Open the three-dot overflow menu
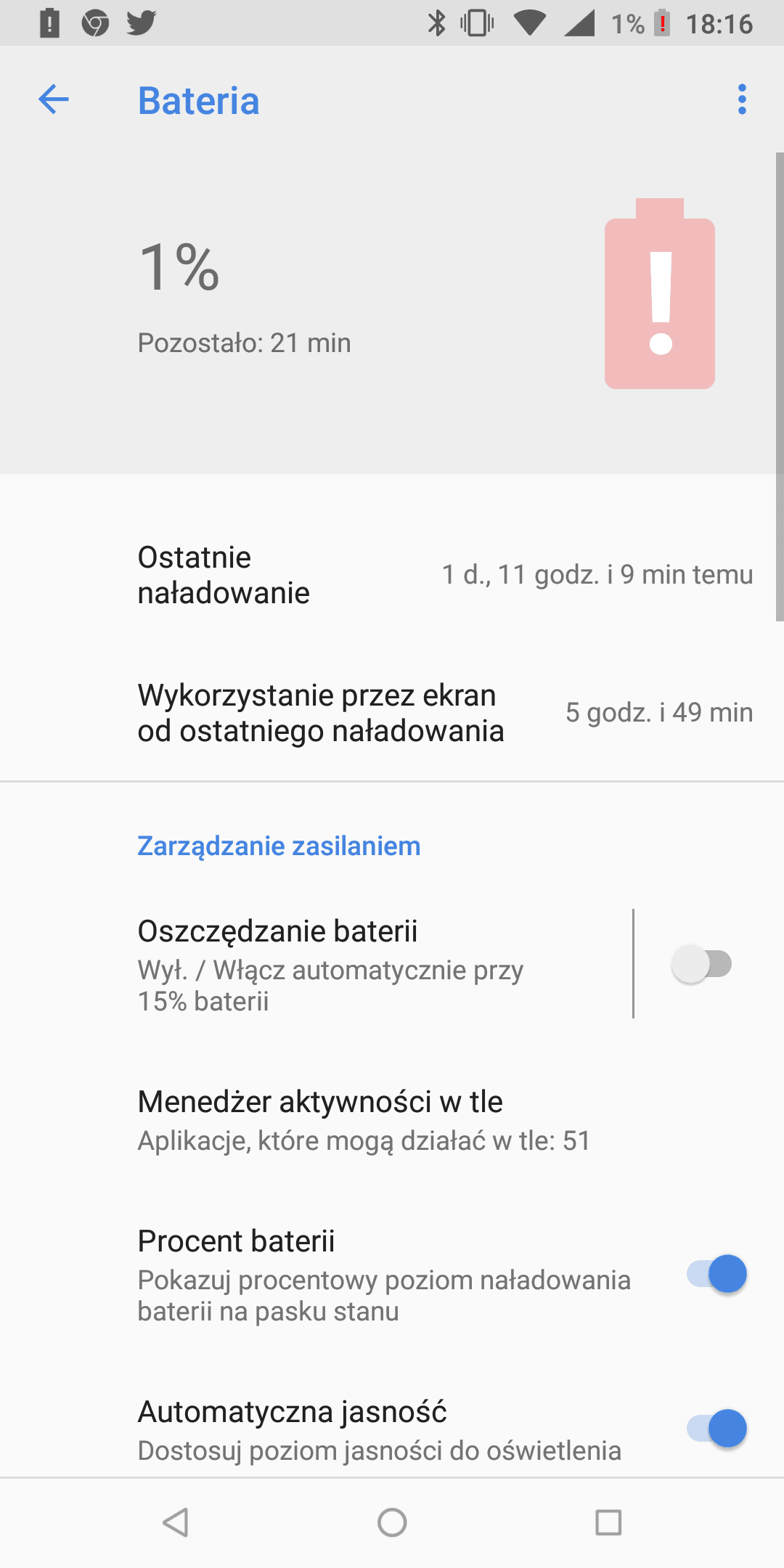 741,99
